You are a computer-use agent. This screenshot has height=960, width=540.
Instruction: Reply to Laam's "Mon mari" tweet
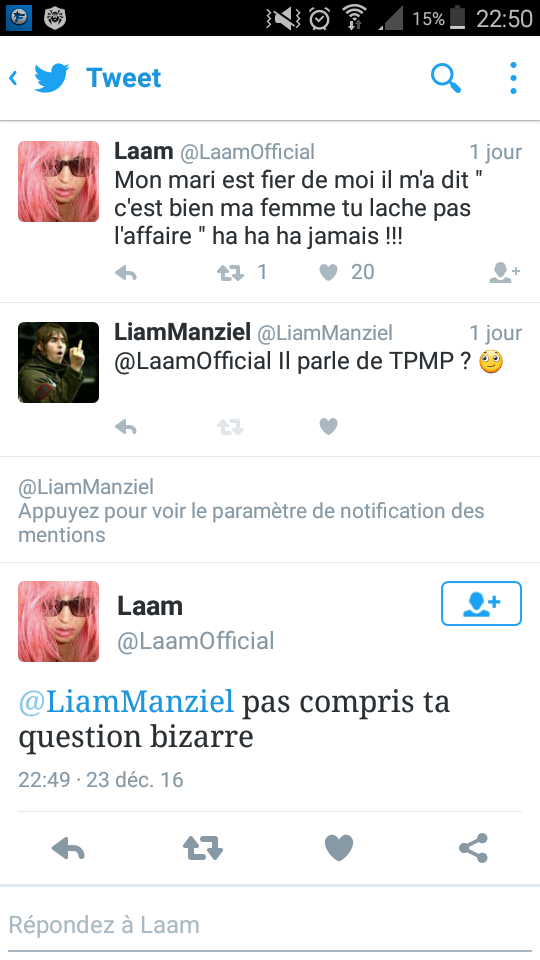pyautogui.click(x=126, y=272)
